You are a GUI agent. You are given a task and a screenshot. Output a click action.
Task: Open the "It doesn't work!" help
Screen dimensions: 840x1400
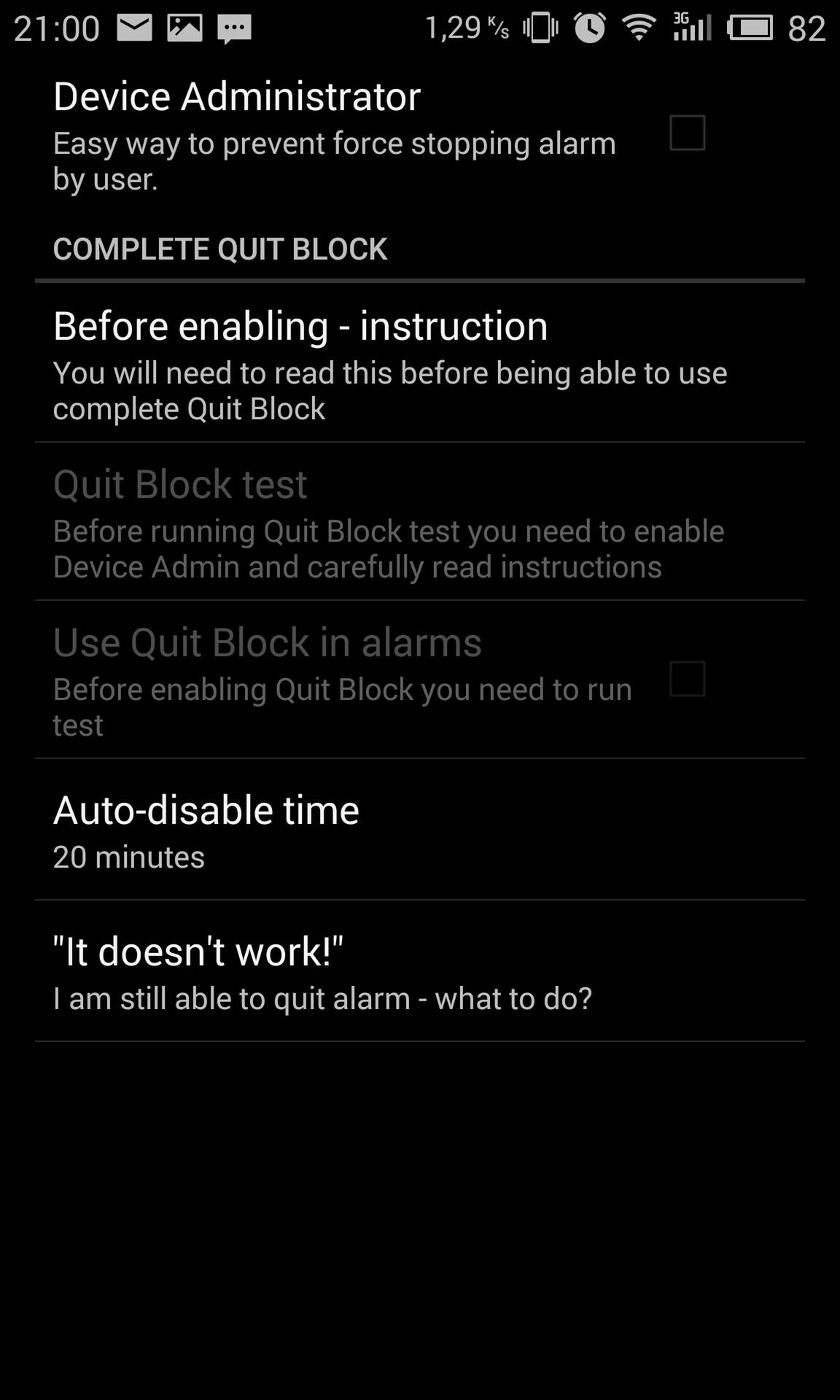(x=420, y=971)
